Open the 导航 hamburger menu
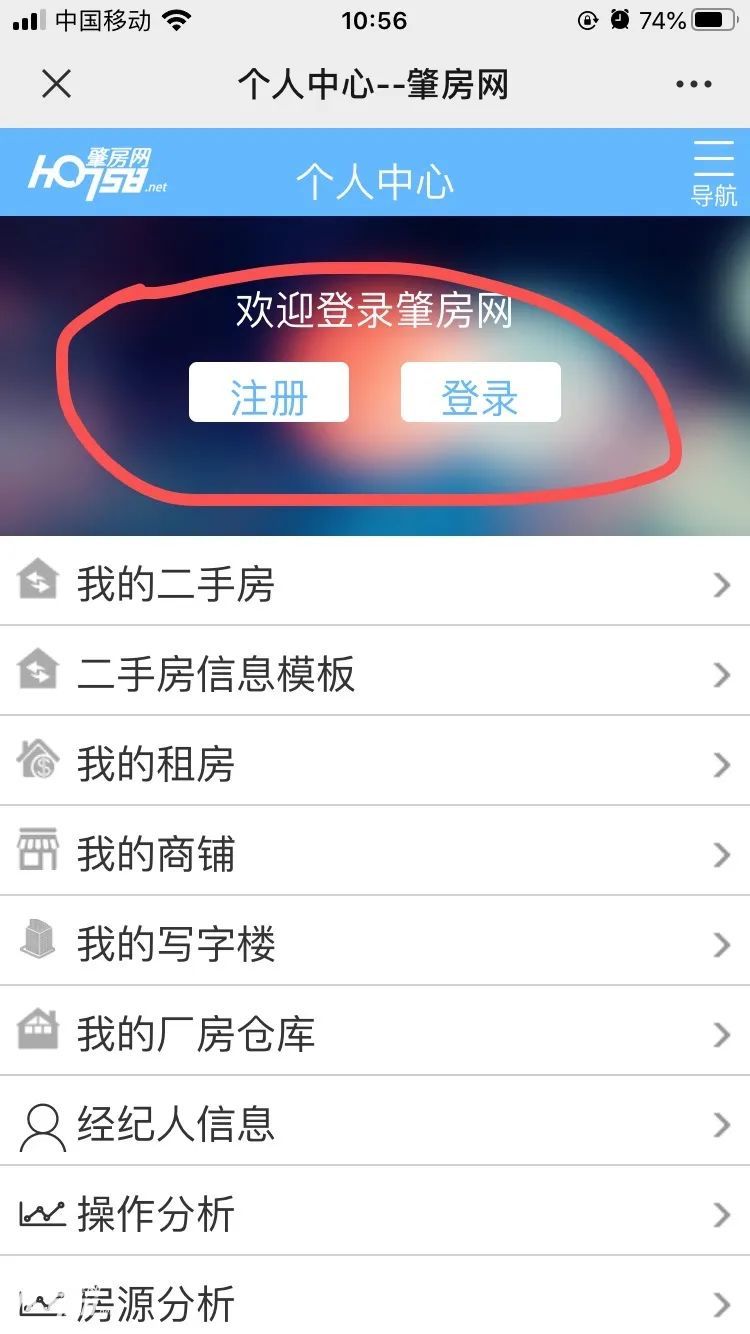Image resolution: width=750 pixels, height=1334 pixels. 713,172
